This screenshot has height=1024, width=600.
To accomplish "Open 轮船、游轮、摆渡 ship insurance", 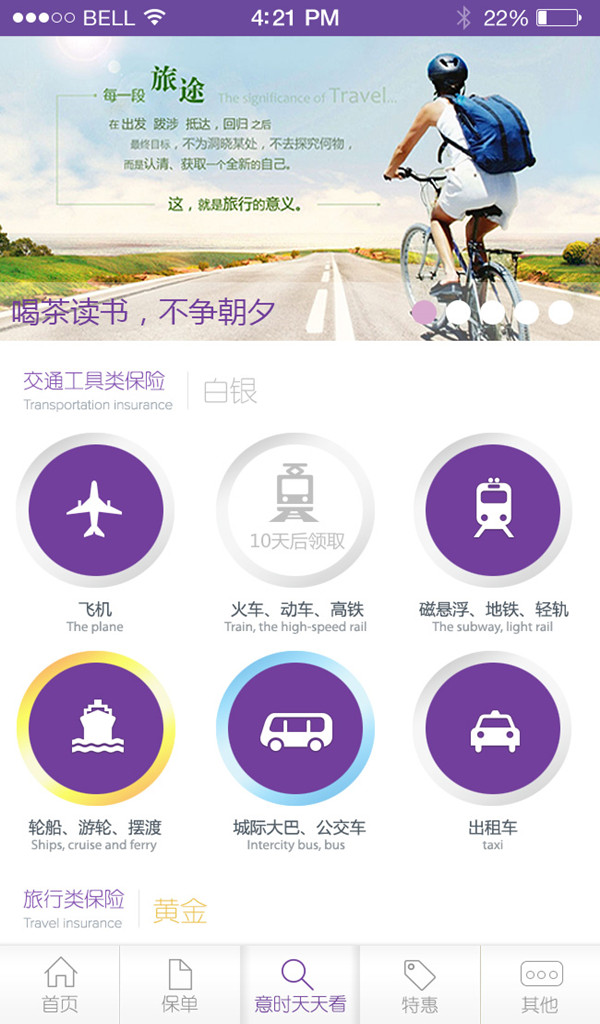I will click(x=95, y=728).
